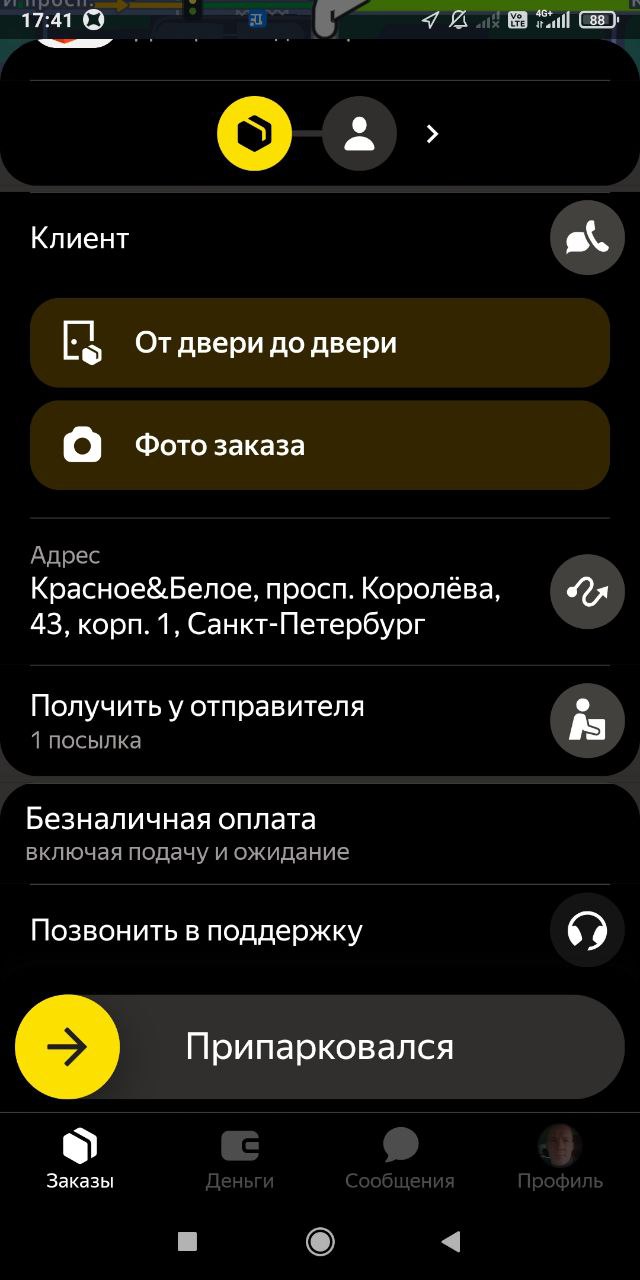Tap the yellow package step icon
This screenshot has height=1280, width=640.
pos(254,134)
